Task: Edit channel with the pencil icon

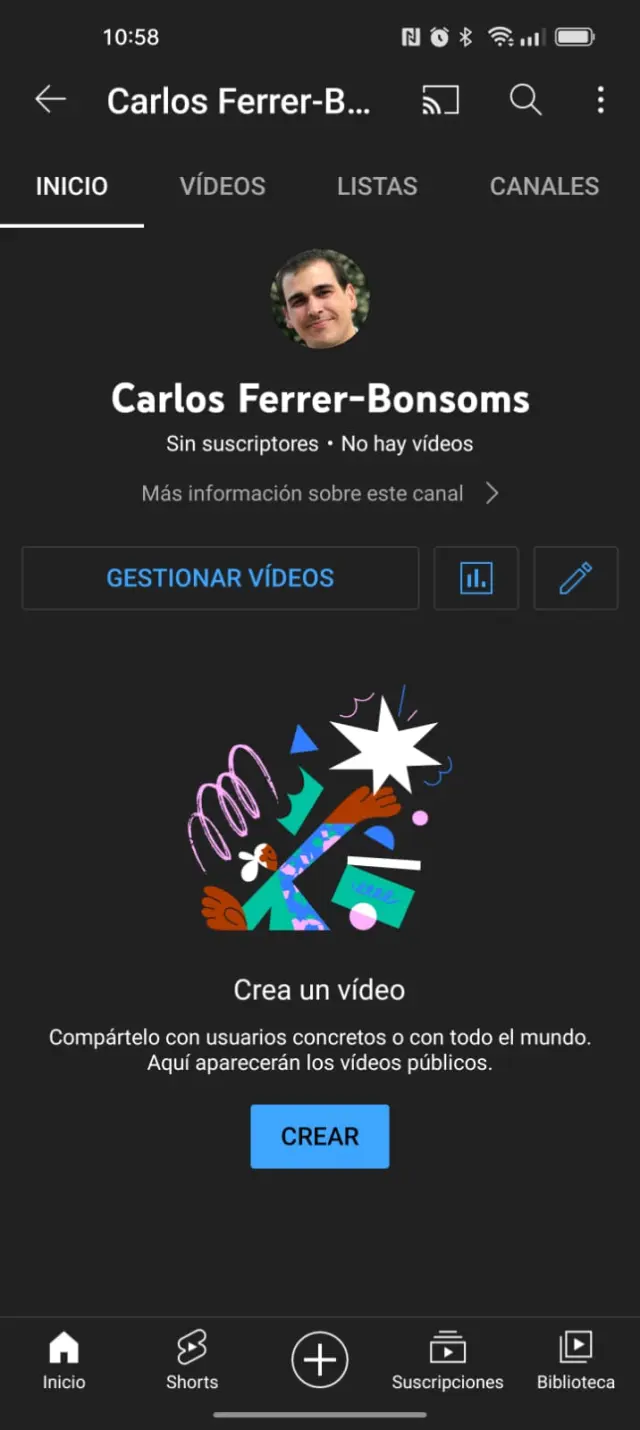Action: (x=576, y=578)
